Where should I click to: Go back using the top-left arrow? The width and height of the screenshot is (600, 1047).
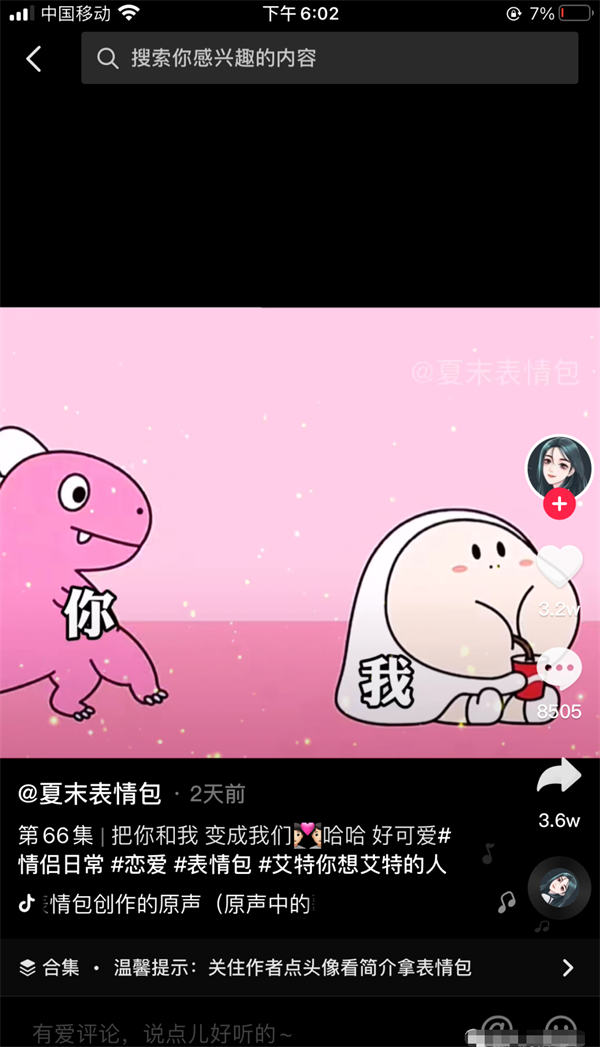(x=34, y=58)
